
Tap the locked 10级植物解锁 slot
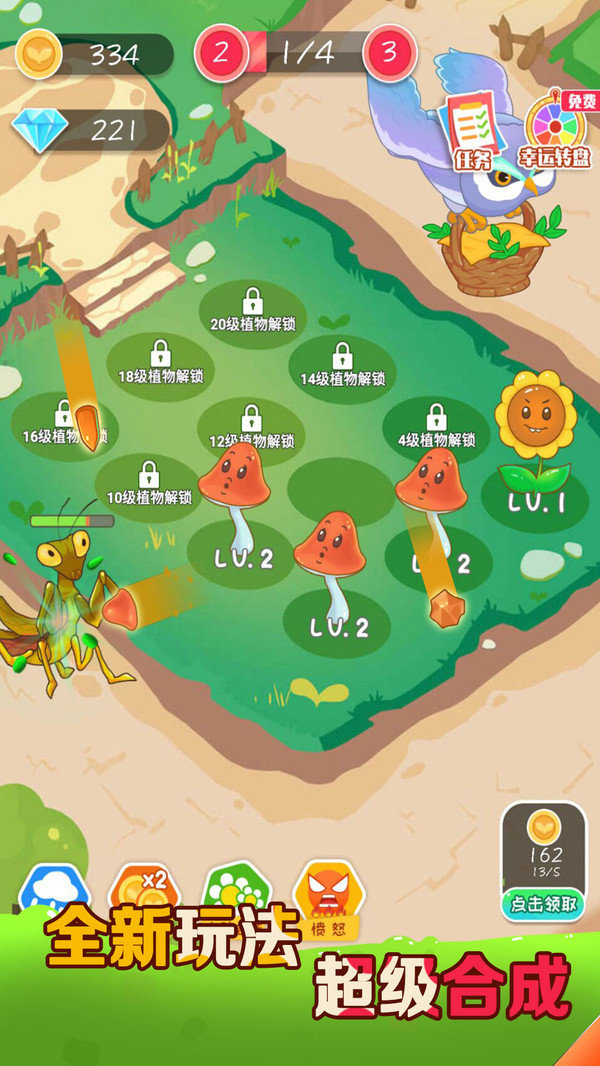(149, 485)
